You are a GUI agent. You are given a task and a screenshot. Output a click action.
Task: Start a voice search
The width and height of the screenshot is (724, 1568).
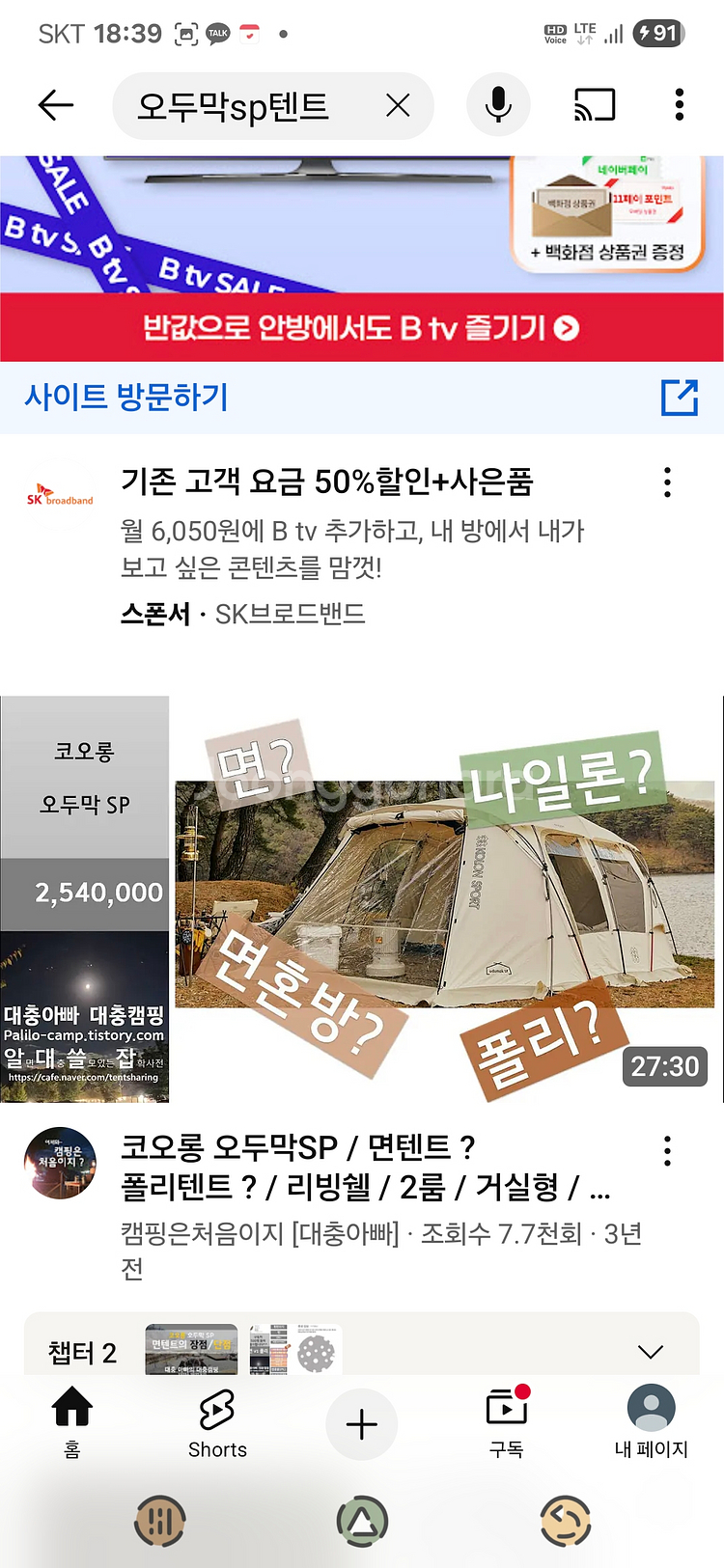(x=498, y=105)
